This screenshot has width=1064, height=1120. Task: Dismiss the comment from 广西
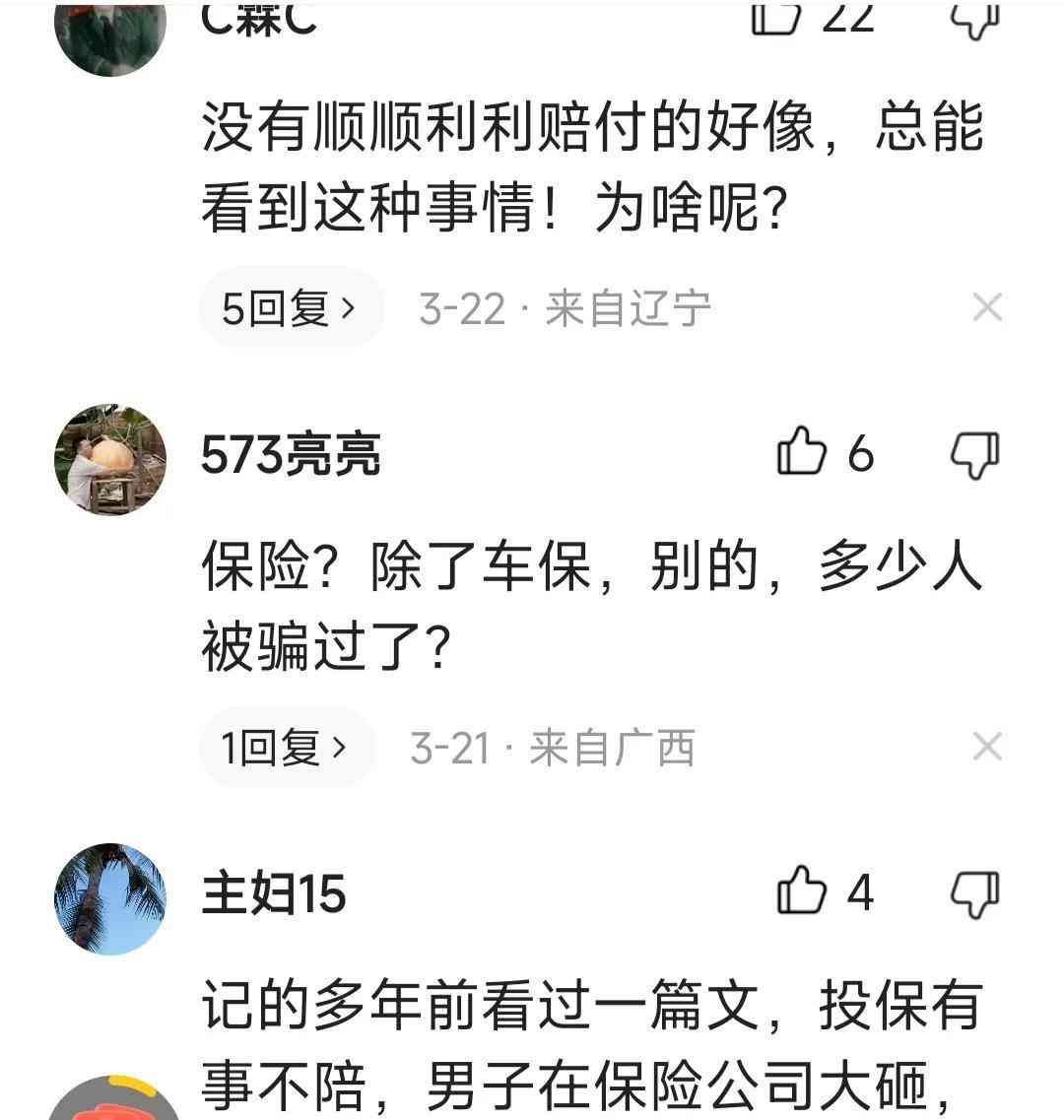point(986,749)
